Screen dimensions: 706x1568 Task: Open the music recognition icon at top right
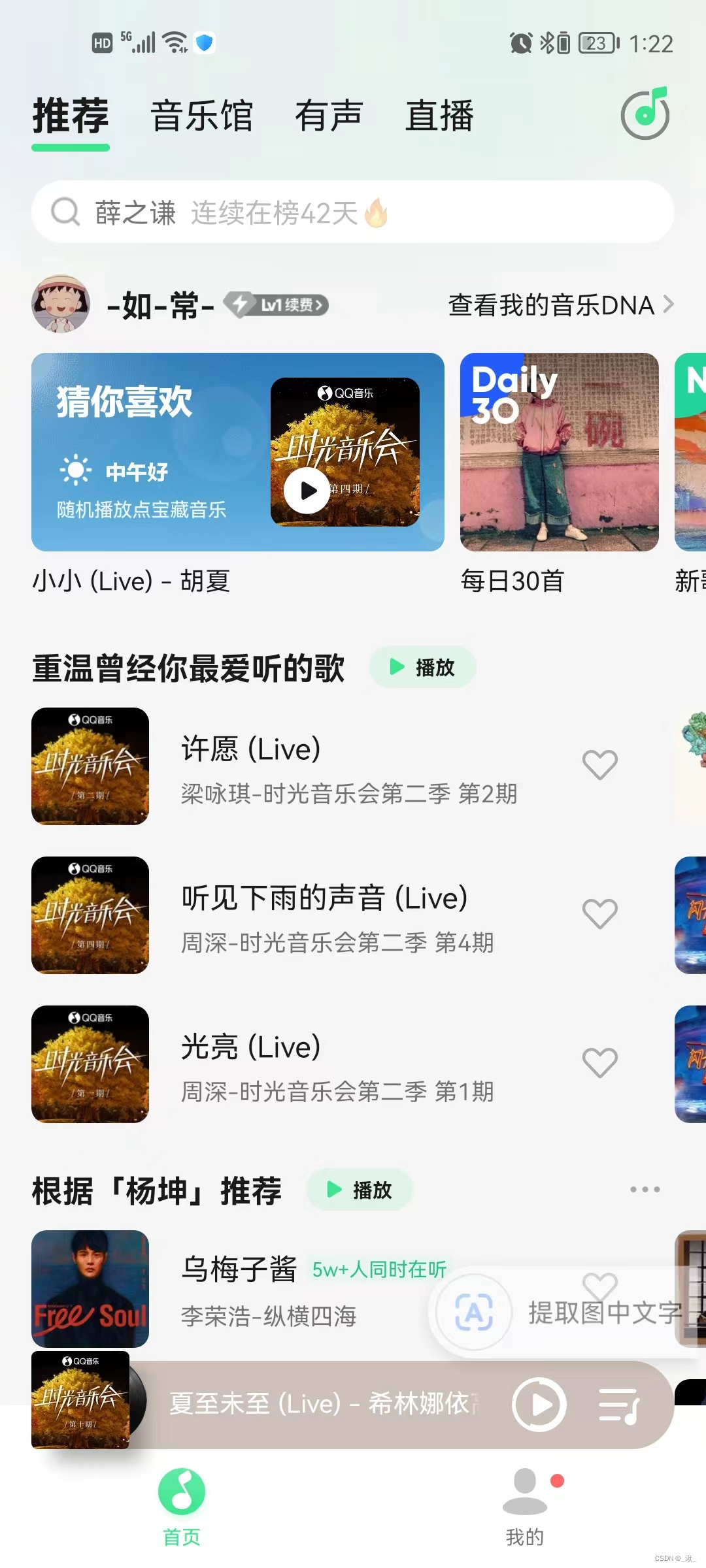pyautogui.click(x=645, y=115)
